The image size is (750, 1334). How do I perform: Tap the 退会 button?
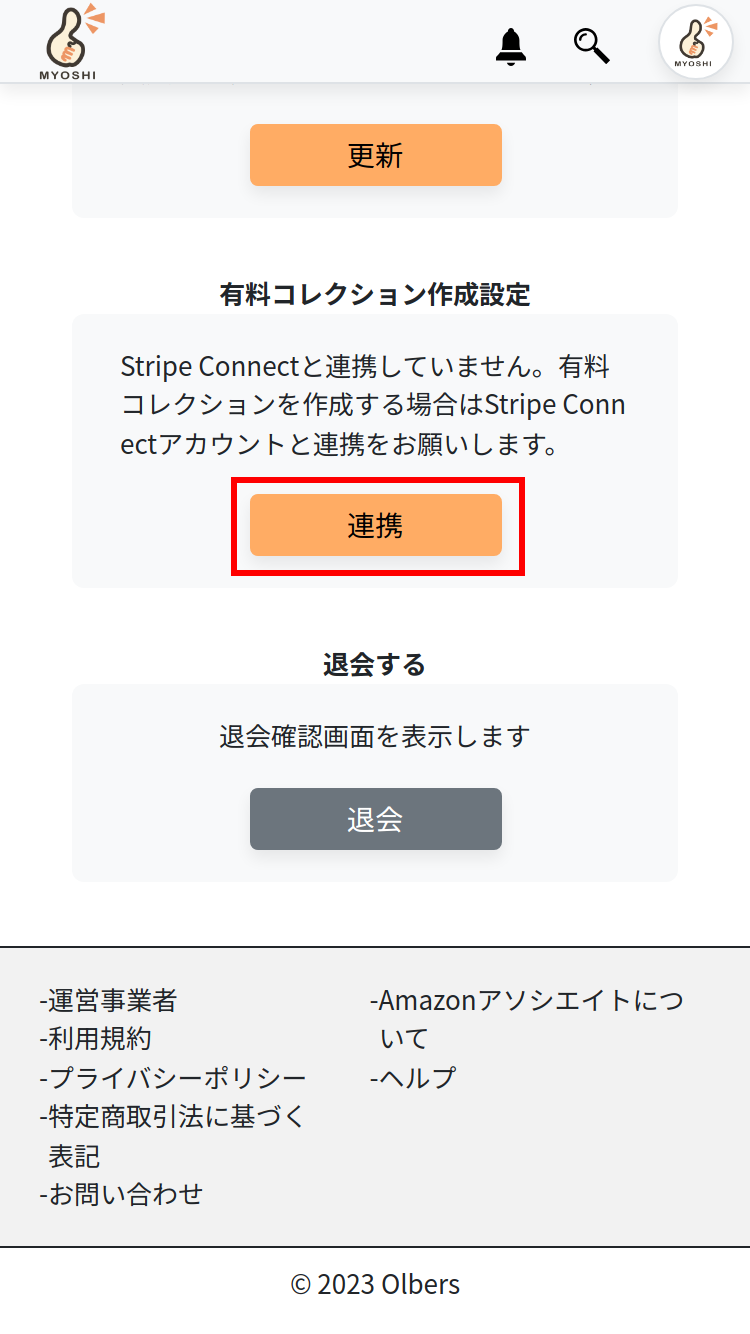(376, 819)
